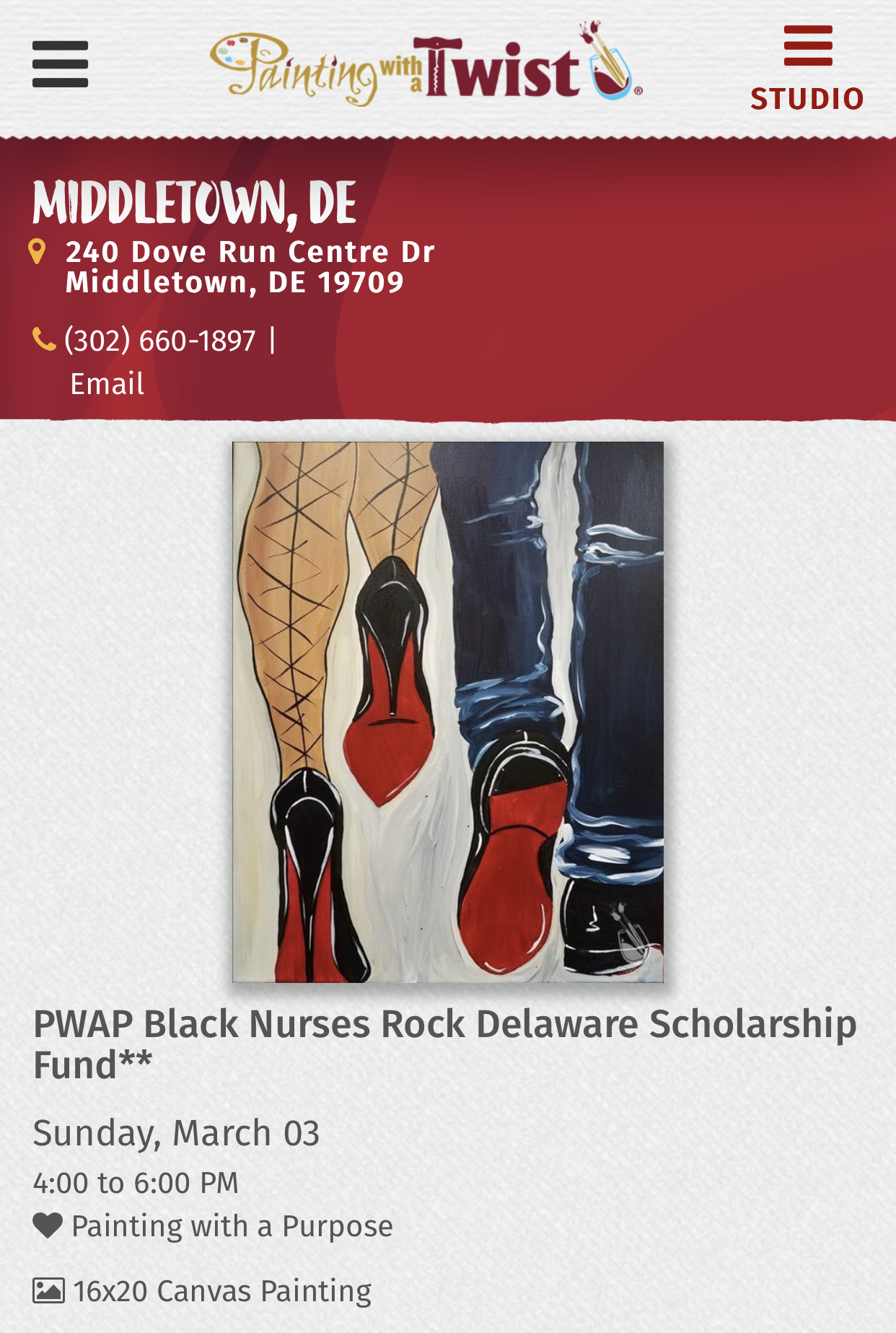
Task: Open the Studio menu
Action: click(807, 68)
